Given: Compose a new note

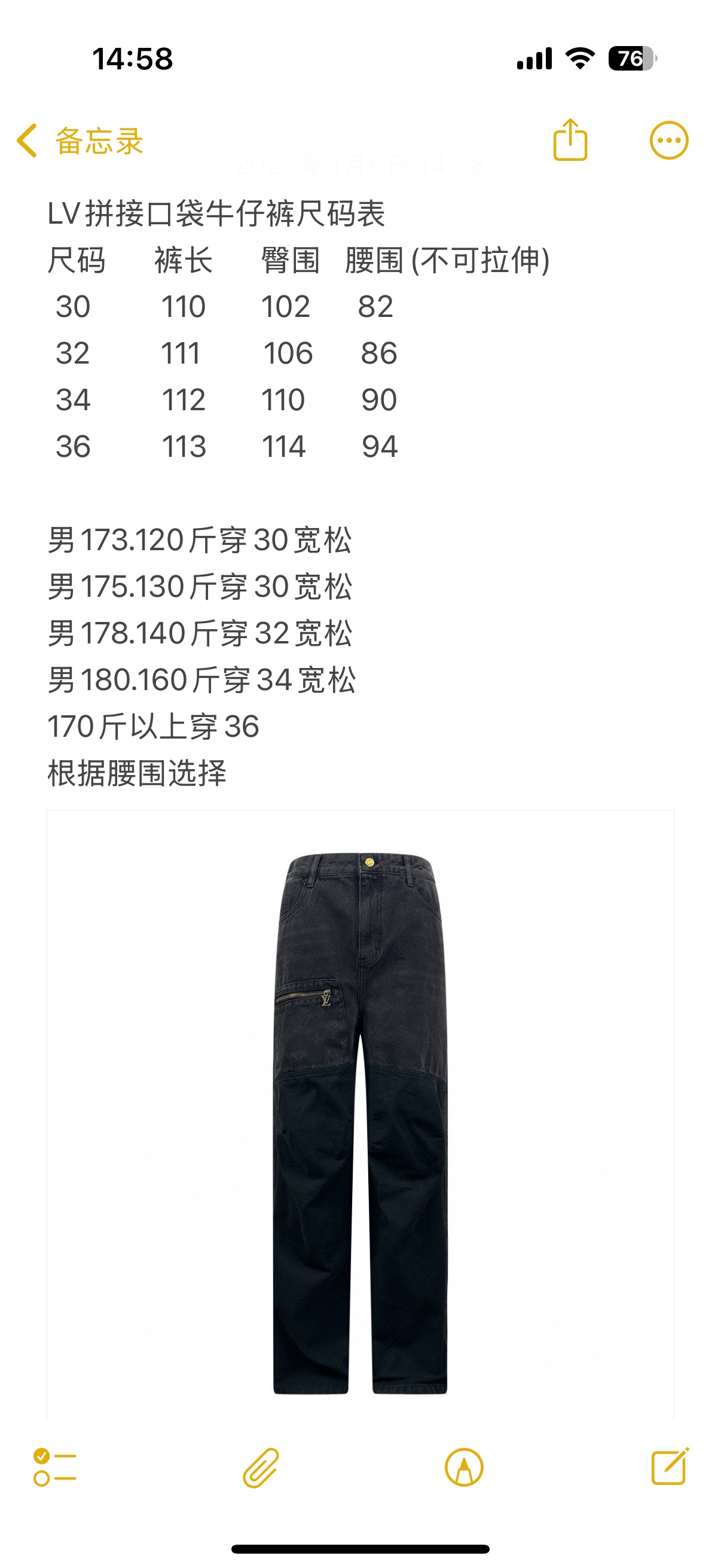Looking at the screenshot, I should (669, 1467).
